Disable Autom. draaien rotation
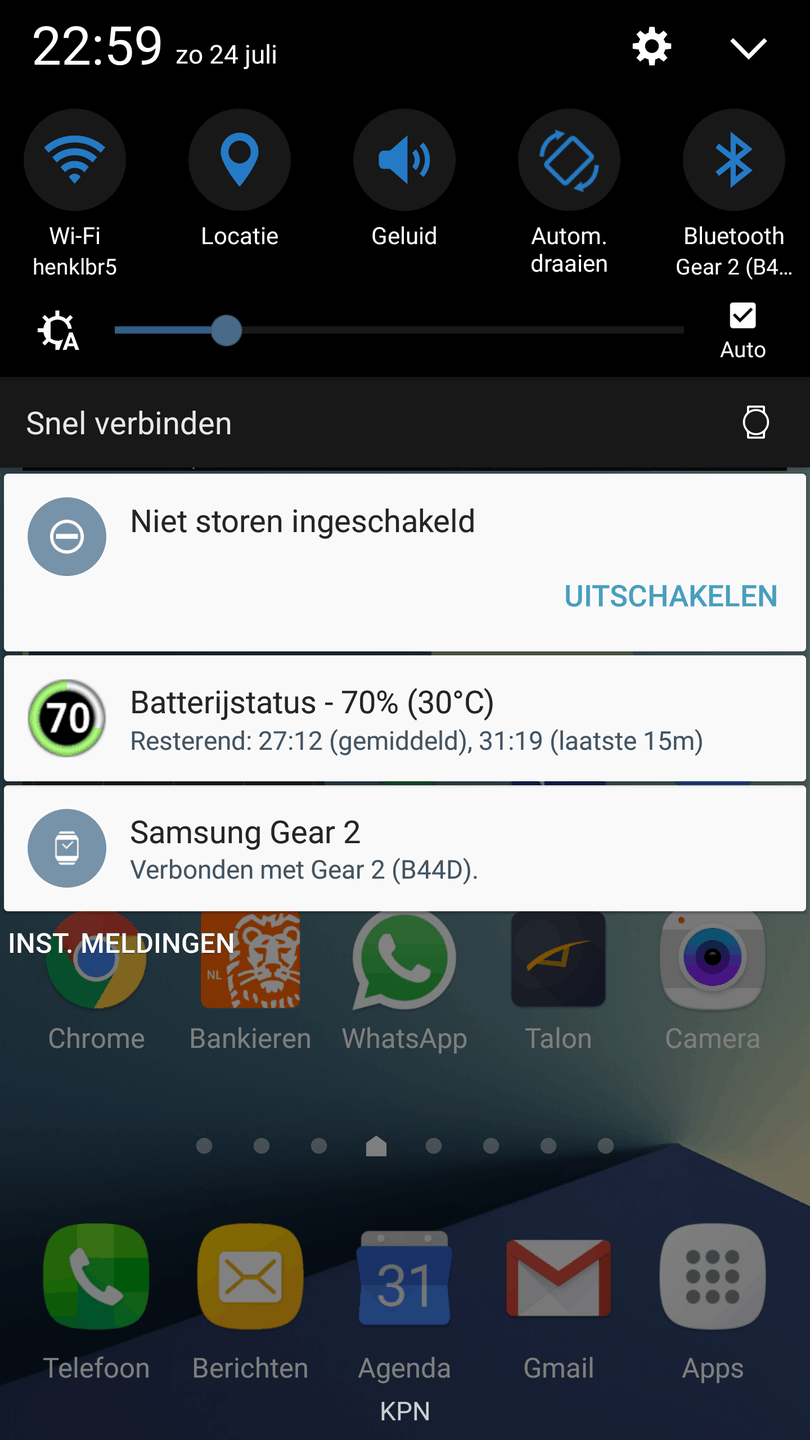Image resolution: width=810 pixels, height=1440 pixels. pos(569,160)
